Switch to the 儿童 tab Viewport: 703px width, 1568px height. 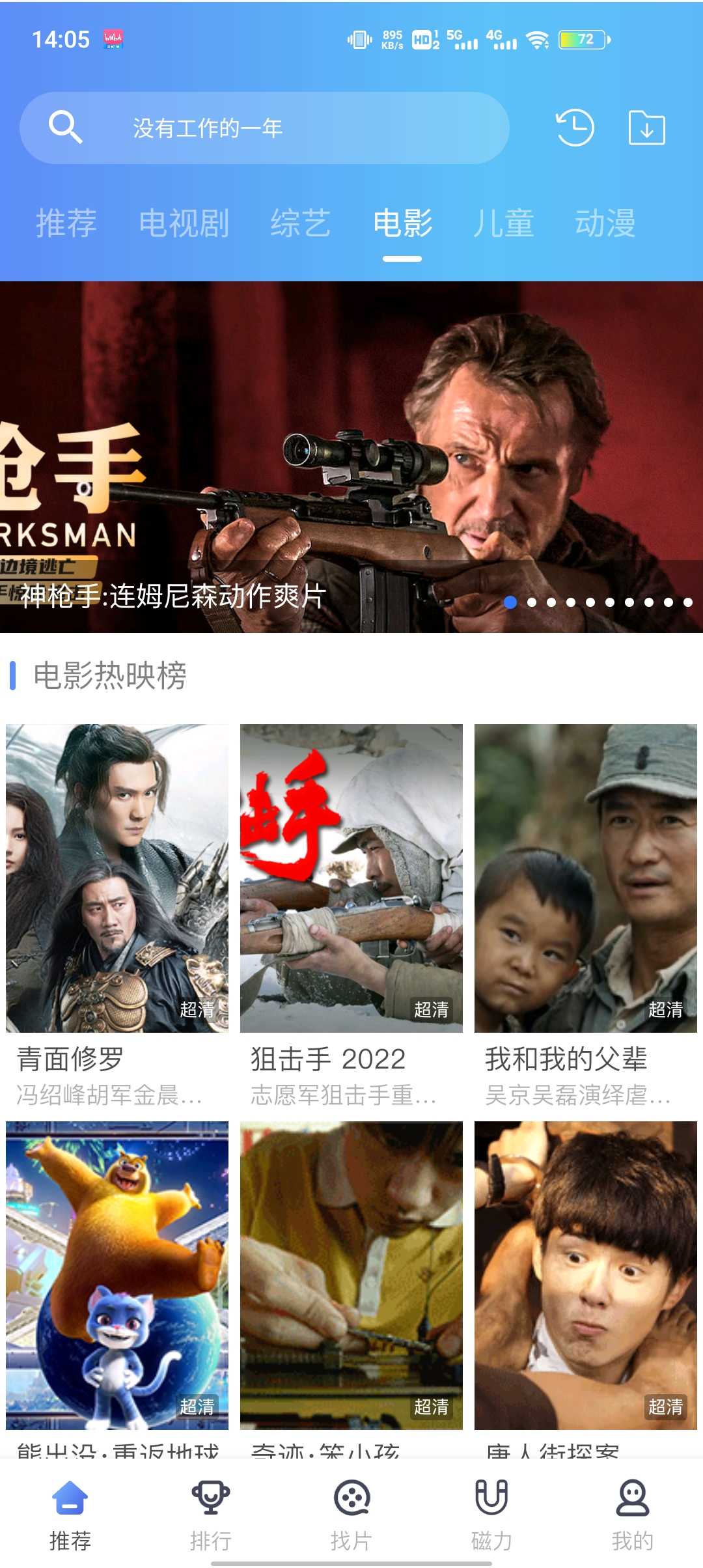pyautogui.click(x=503, y=223)
